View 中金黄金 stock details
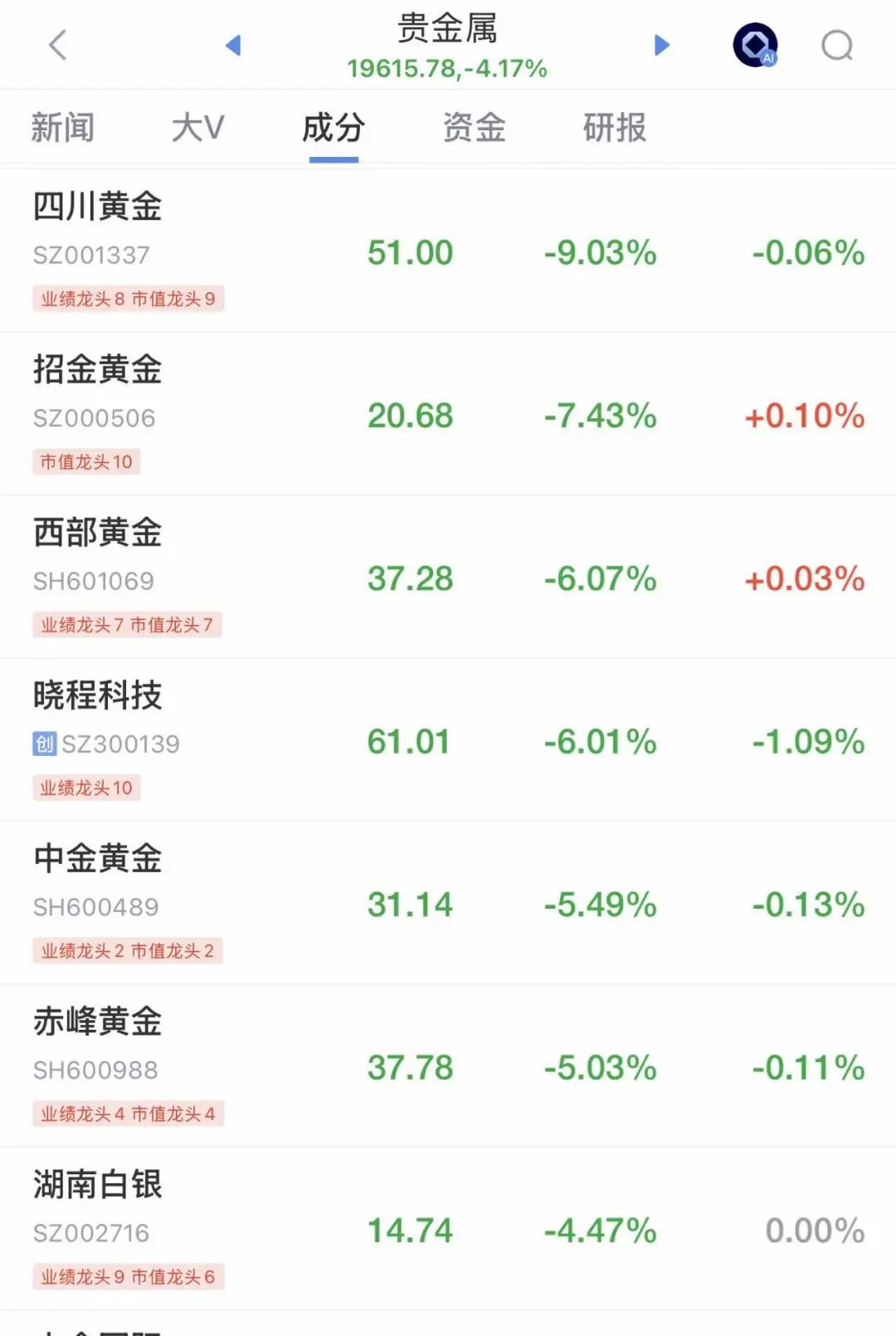 (x=98, y=859)
